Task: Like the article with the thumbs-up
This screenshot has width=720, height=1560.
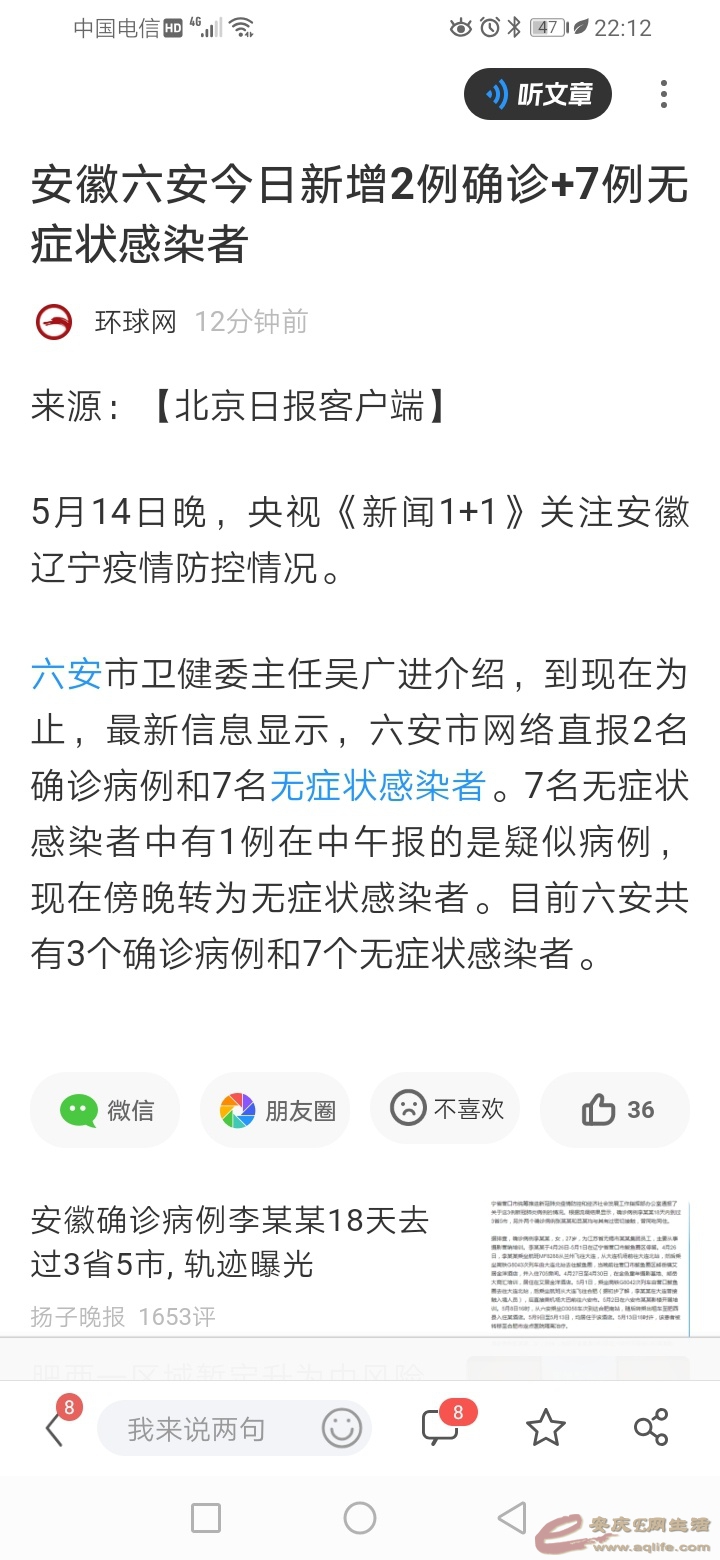Action: coord(616,1110)
